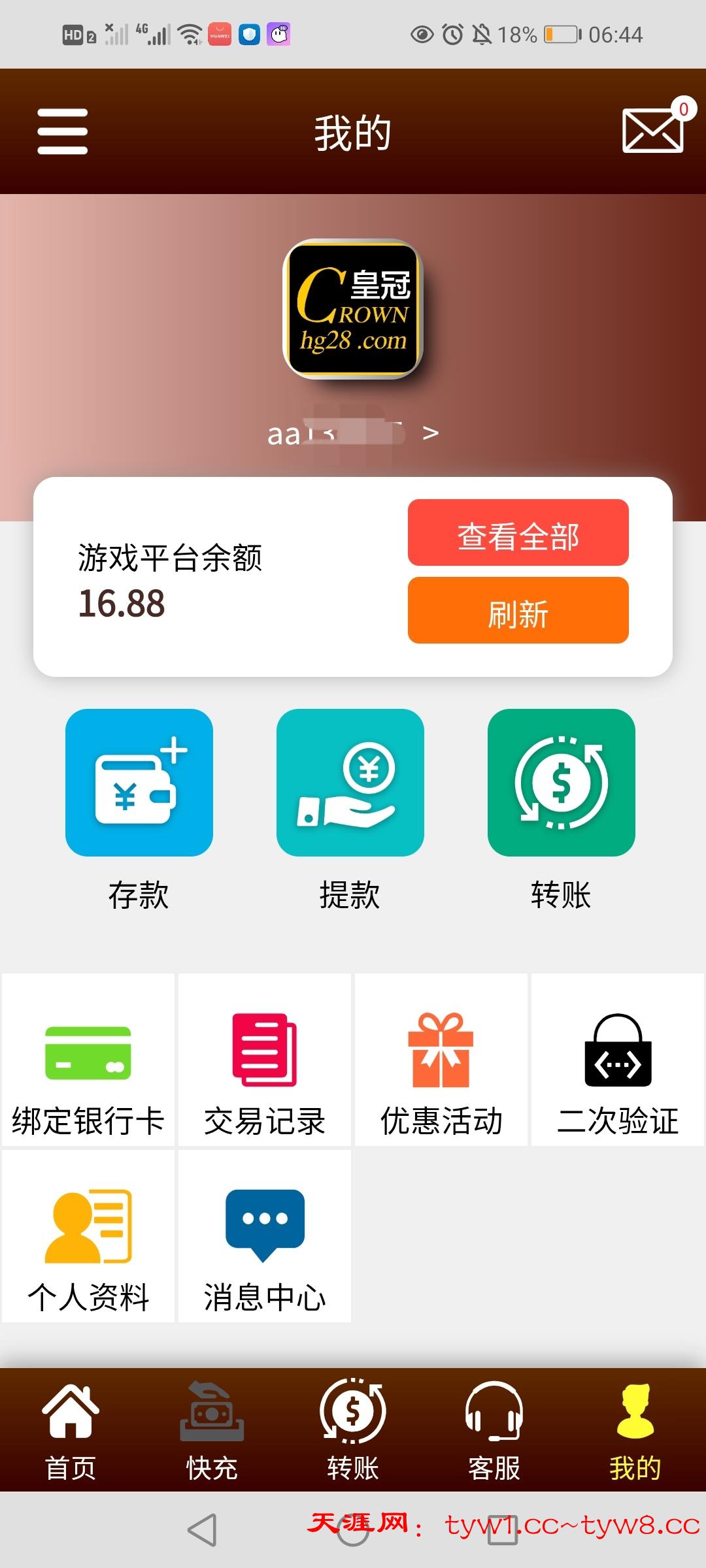
Task: View 交易记录 transaction records
Action: 265,1060
